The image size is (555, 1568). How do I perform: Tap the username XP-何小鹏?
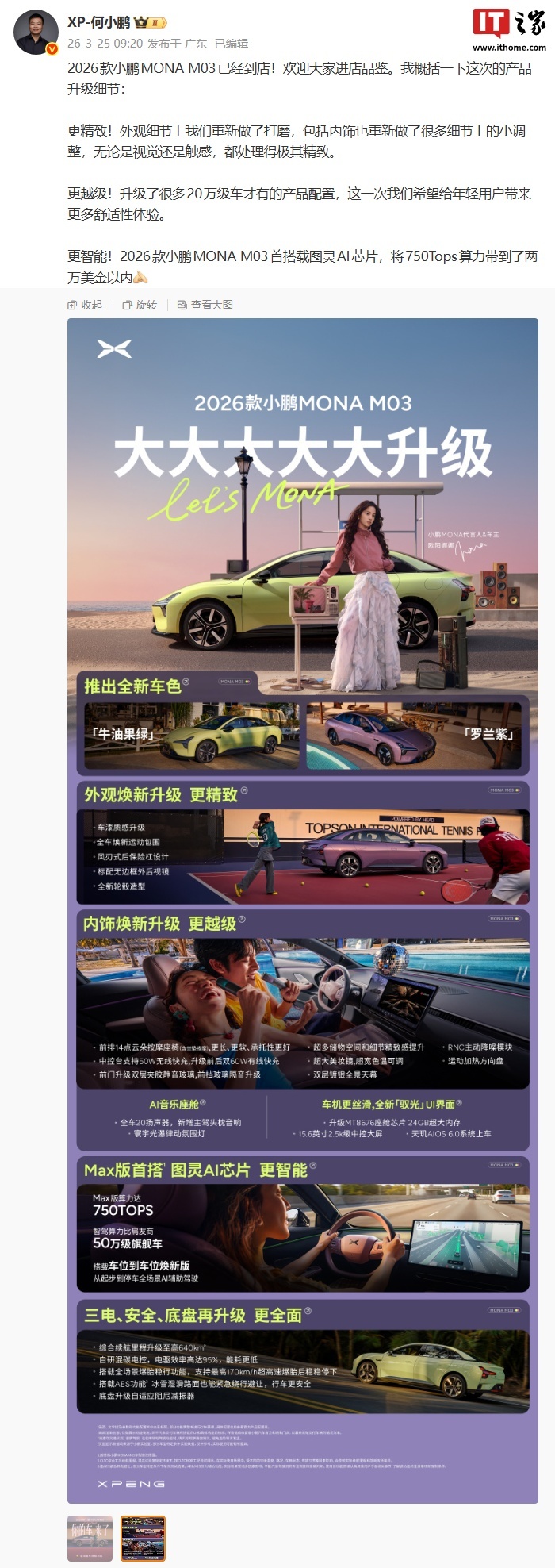coord(98,22)
